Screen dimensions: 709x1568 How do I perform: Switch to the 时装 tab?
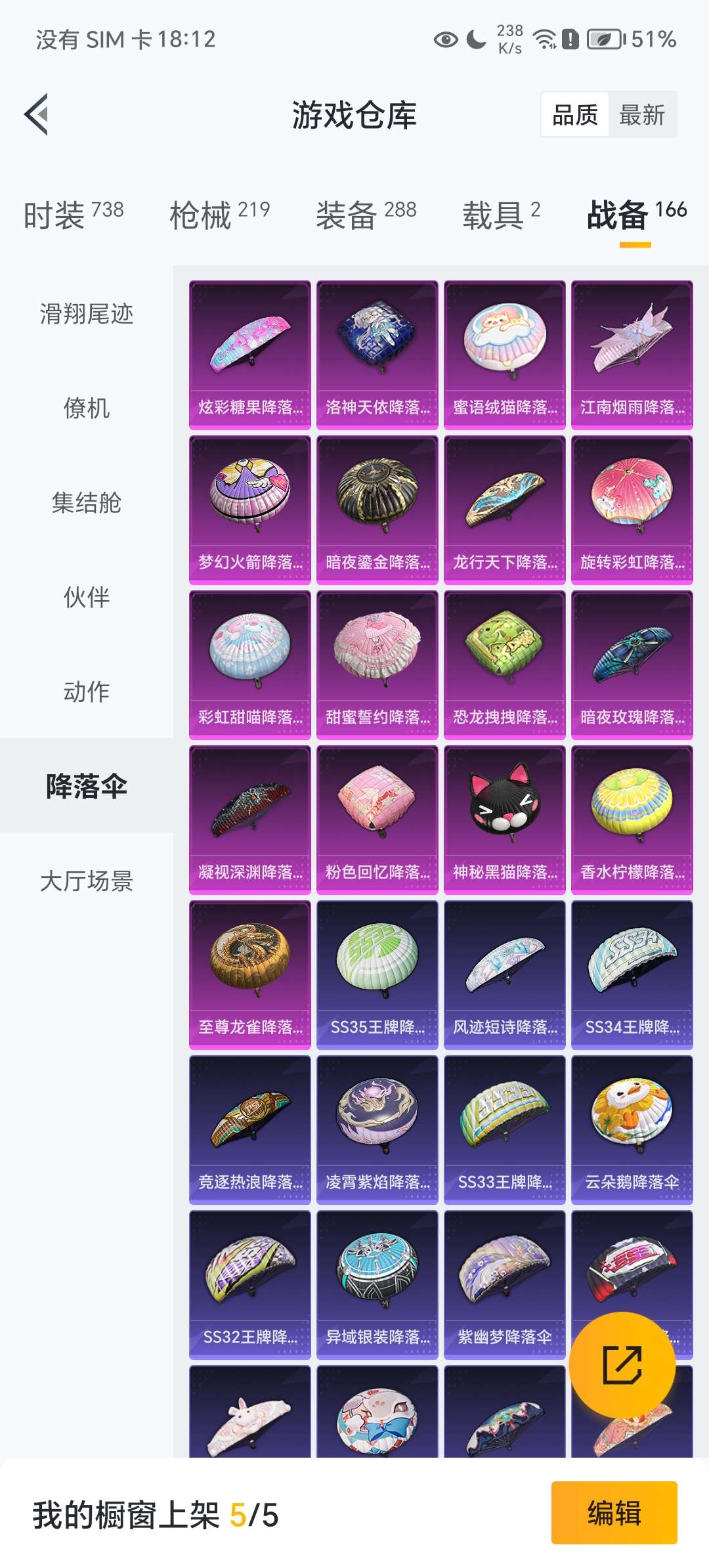tap(74, 215)
